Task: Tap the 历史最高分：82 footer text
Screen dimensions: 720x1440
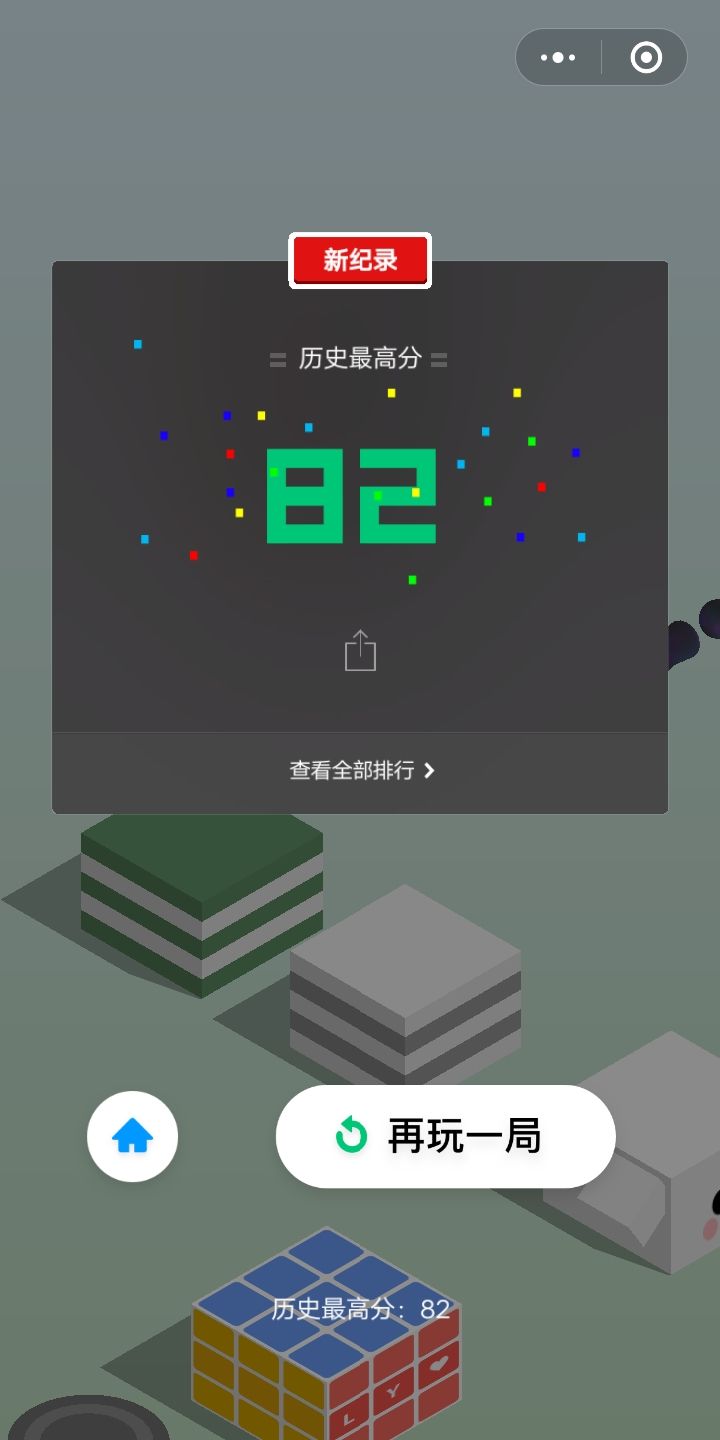Action: tap(360, 1307)
